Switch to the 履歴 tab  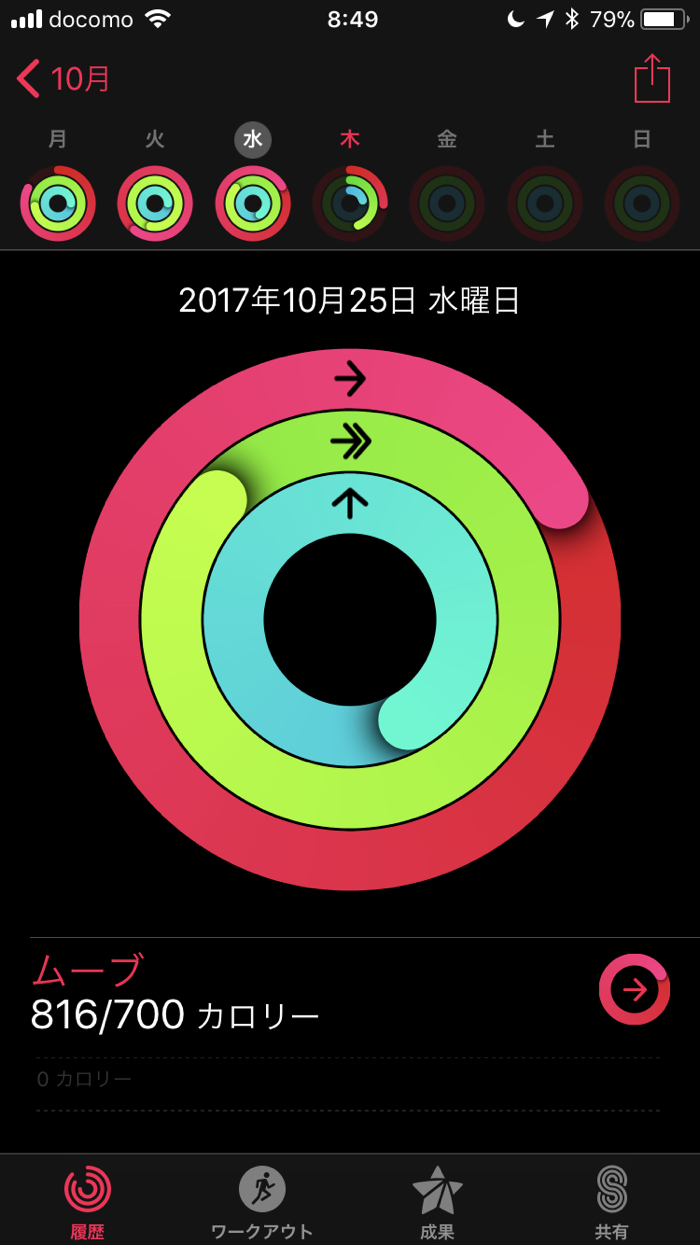click(x=88, y=1200)
